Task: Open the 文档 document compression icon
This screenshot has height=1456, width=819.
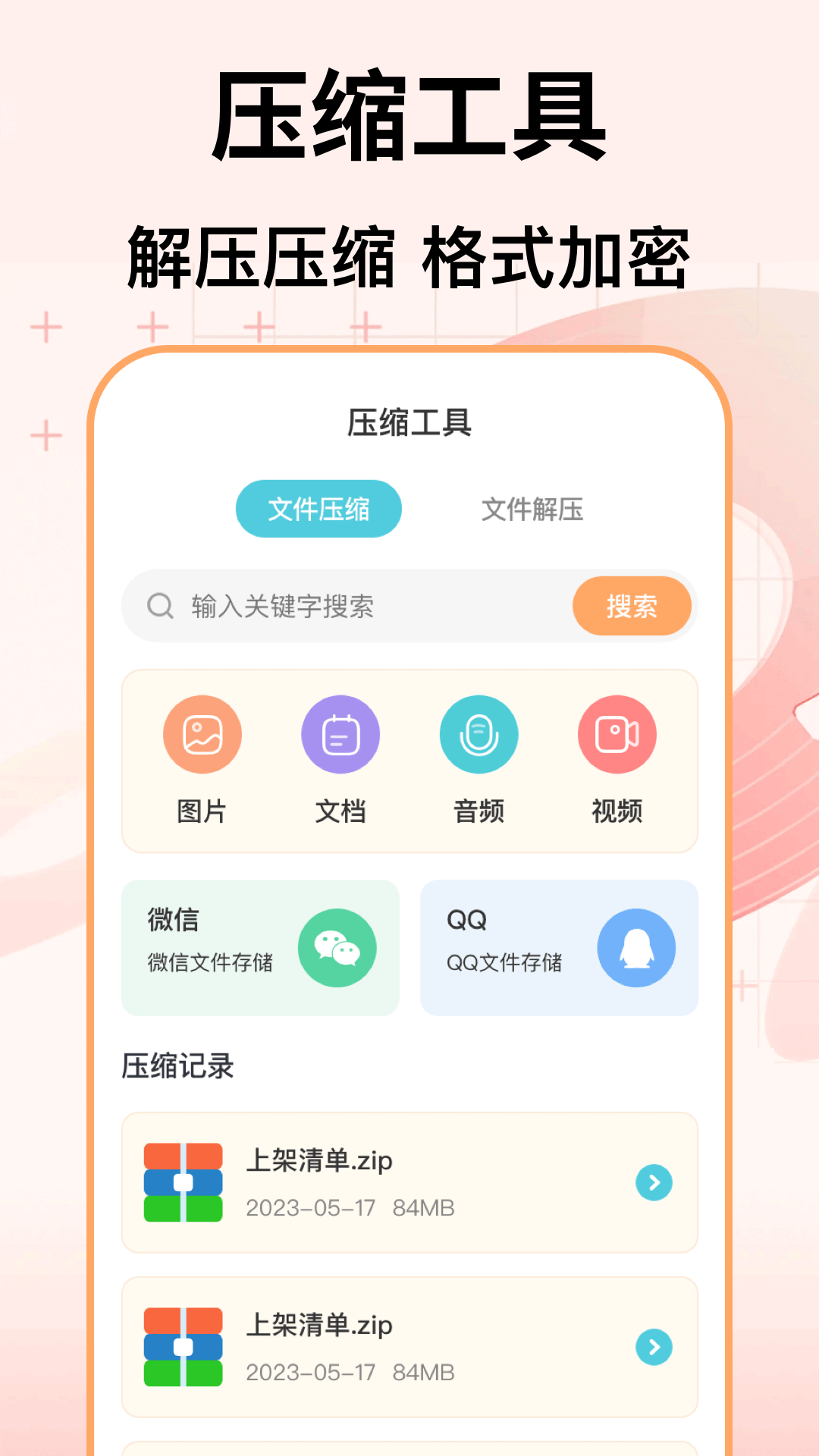Action: click(x=340, y=733)
